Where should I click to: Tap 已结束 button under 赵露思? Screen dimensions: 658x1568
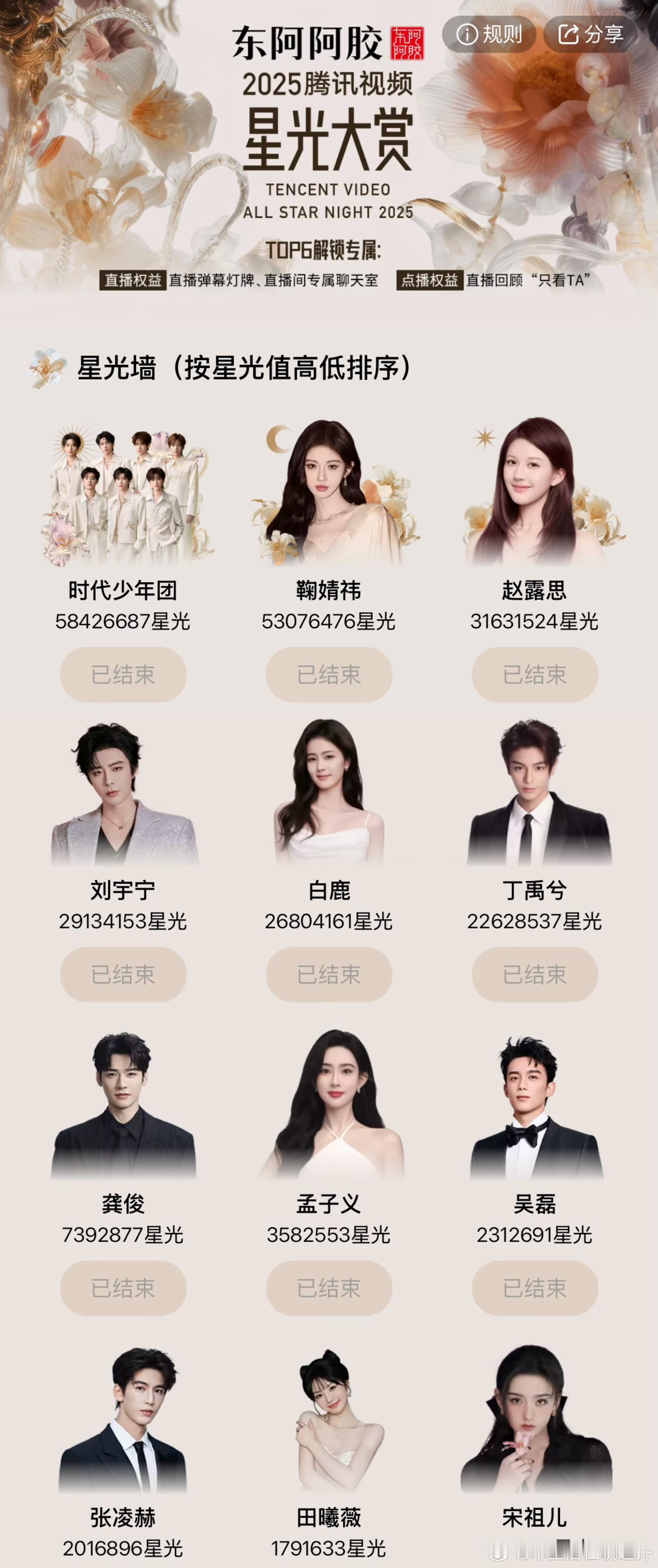(x=534, y=675)
